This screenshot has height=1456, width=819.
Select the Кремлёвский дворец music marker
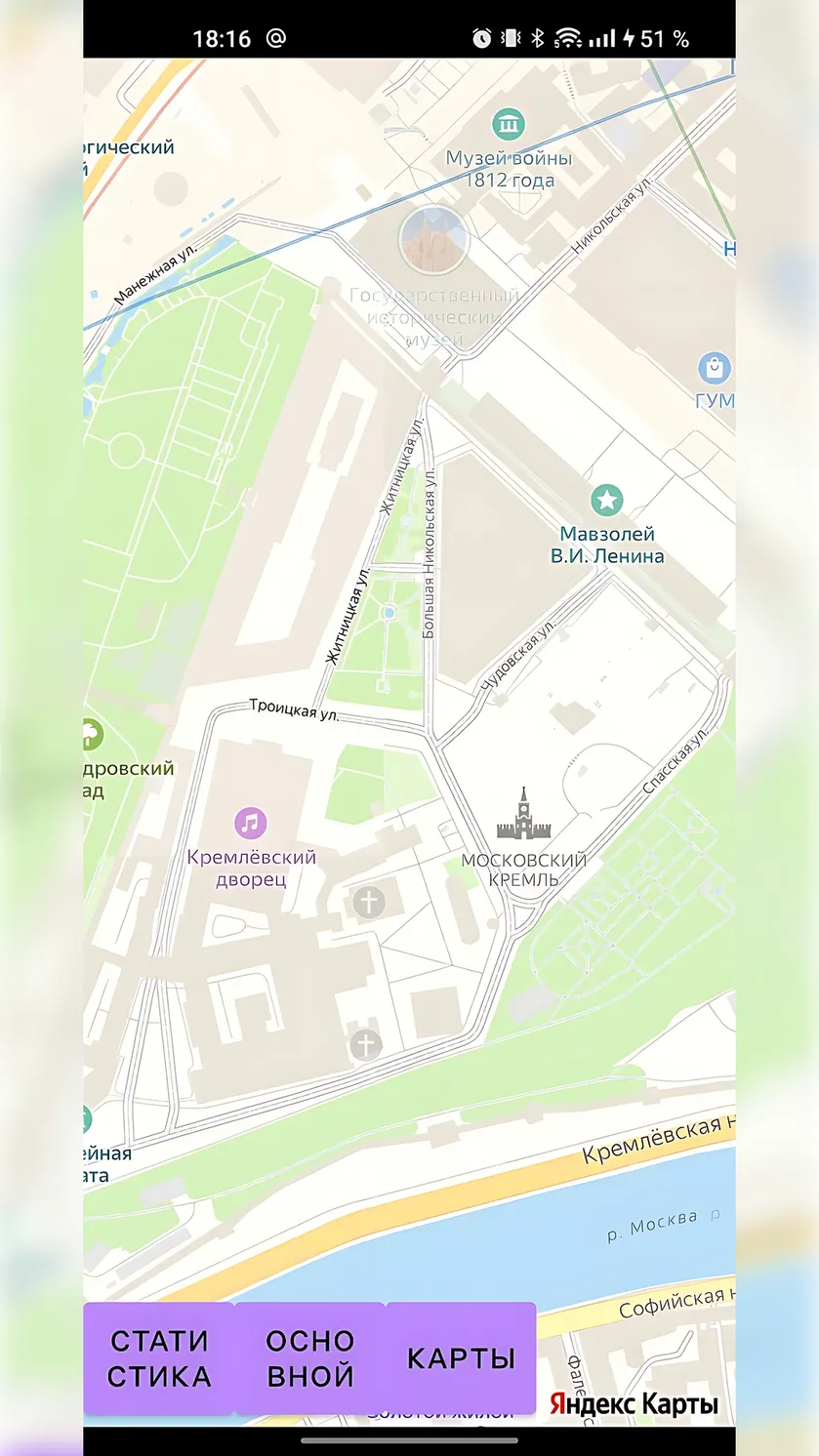click(x=251, y=823)
